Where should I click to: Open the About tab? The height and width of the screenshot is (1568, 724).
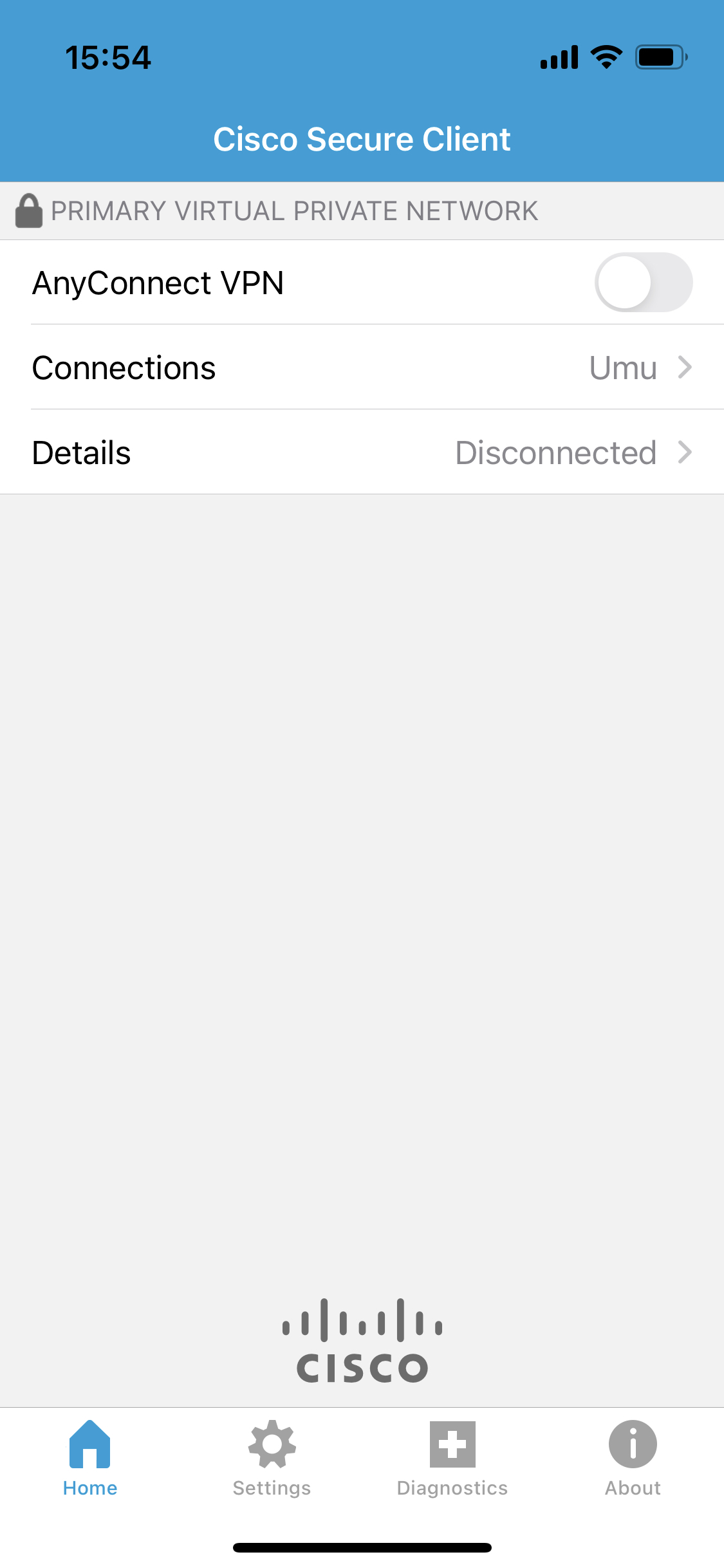pos(633,1458)
